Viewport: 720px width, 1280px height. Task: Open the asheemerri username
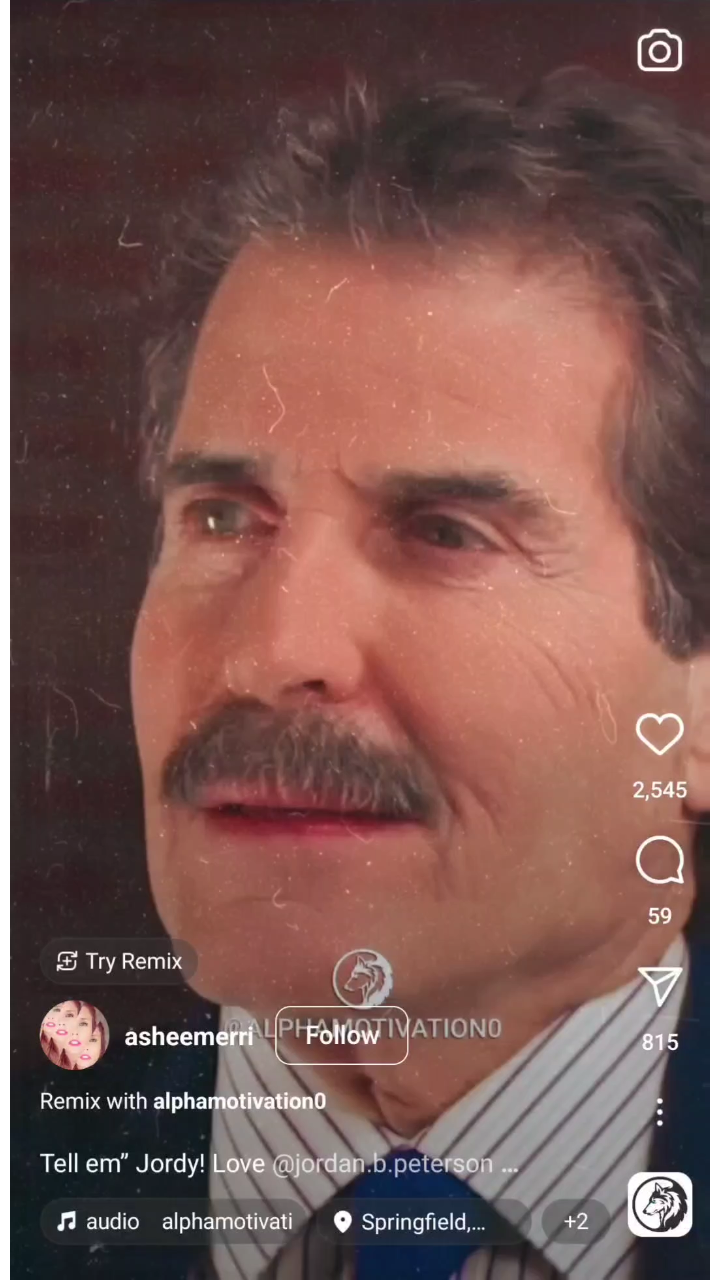(x=189, y=1037)
